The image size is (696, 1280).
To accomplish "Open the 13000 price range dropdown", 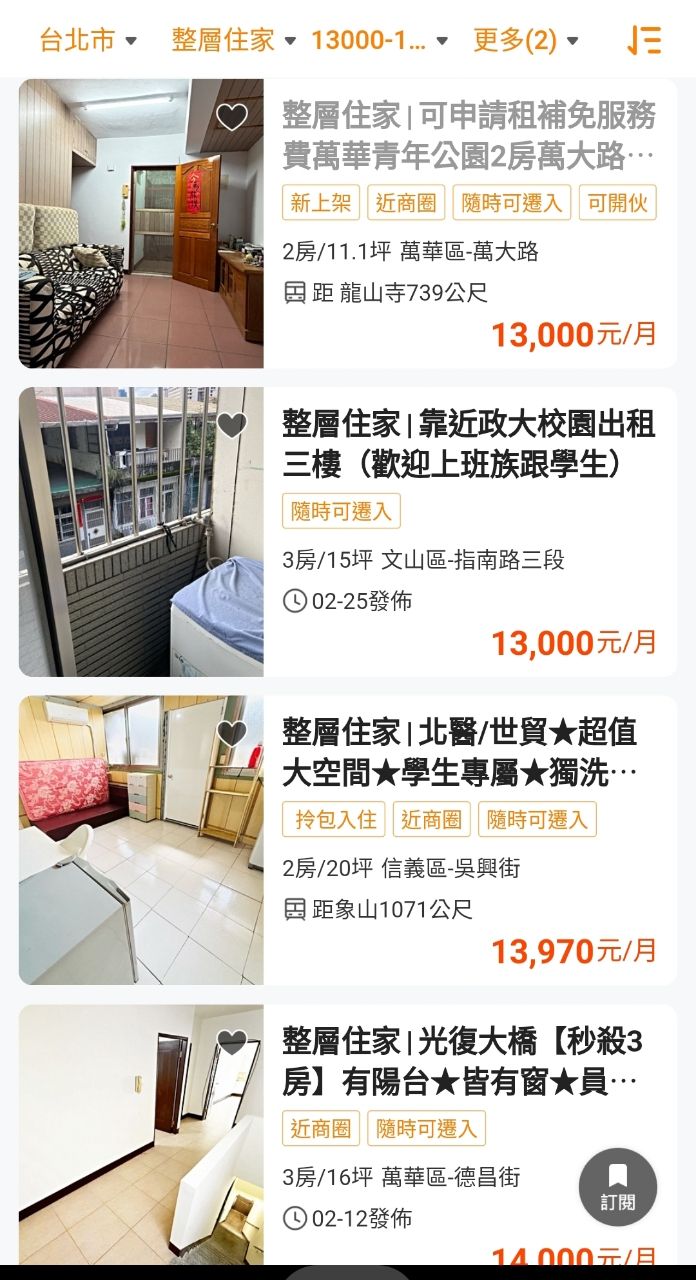I will point(379,40).
